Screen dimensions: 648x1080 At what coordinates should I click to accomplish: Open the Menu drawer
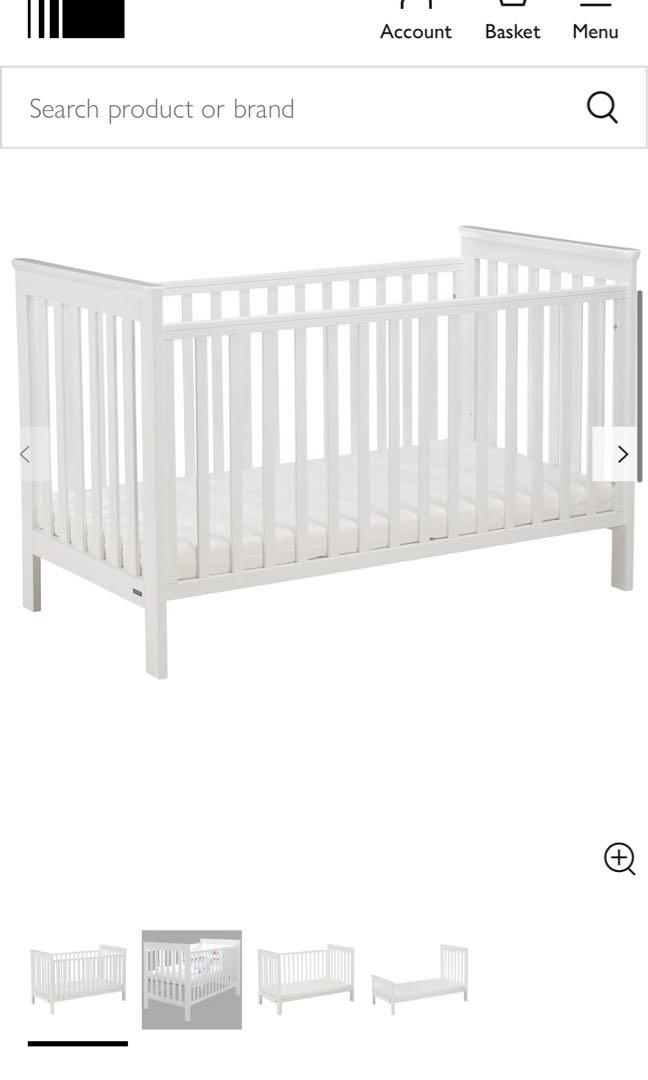(x=595, y=22)
